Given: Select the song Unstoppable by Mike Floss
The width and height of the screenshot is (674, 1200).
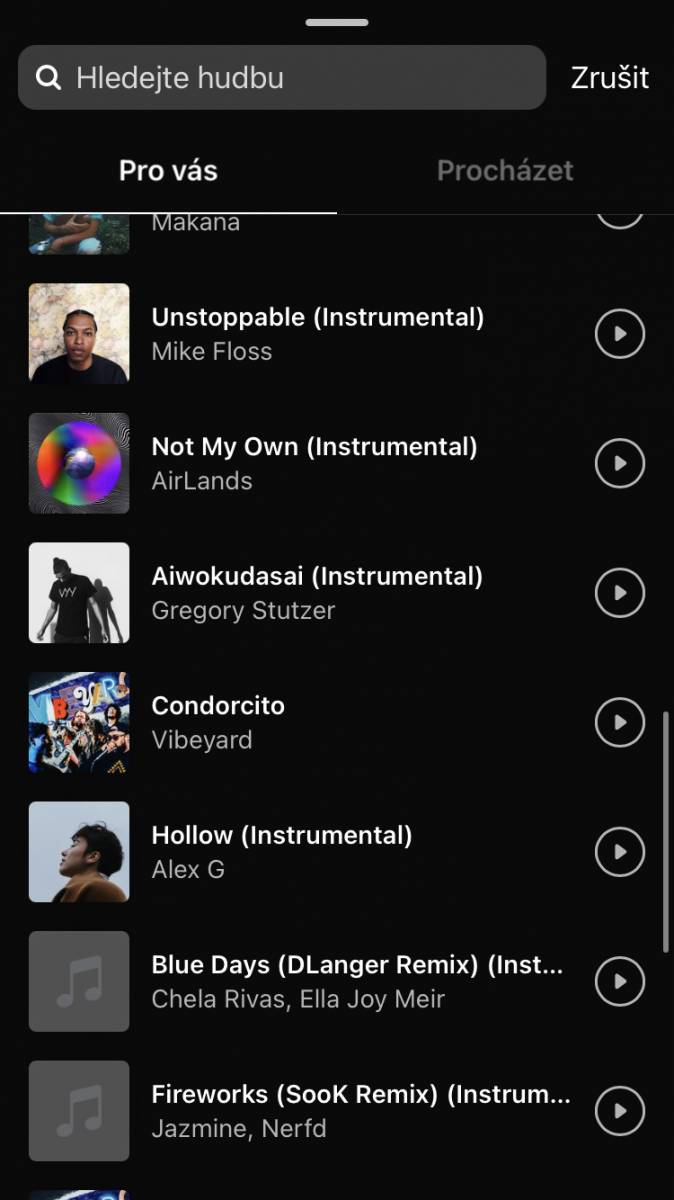Looking at the screenshot, I should 300,333.
